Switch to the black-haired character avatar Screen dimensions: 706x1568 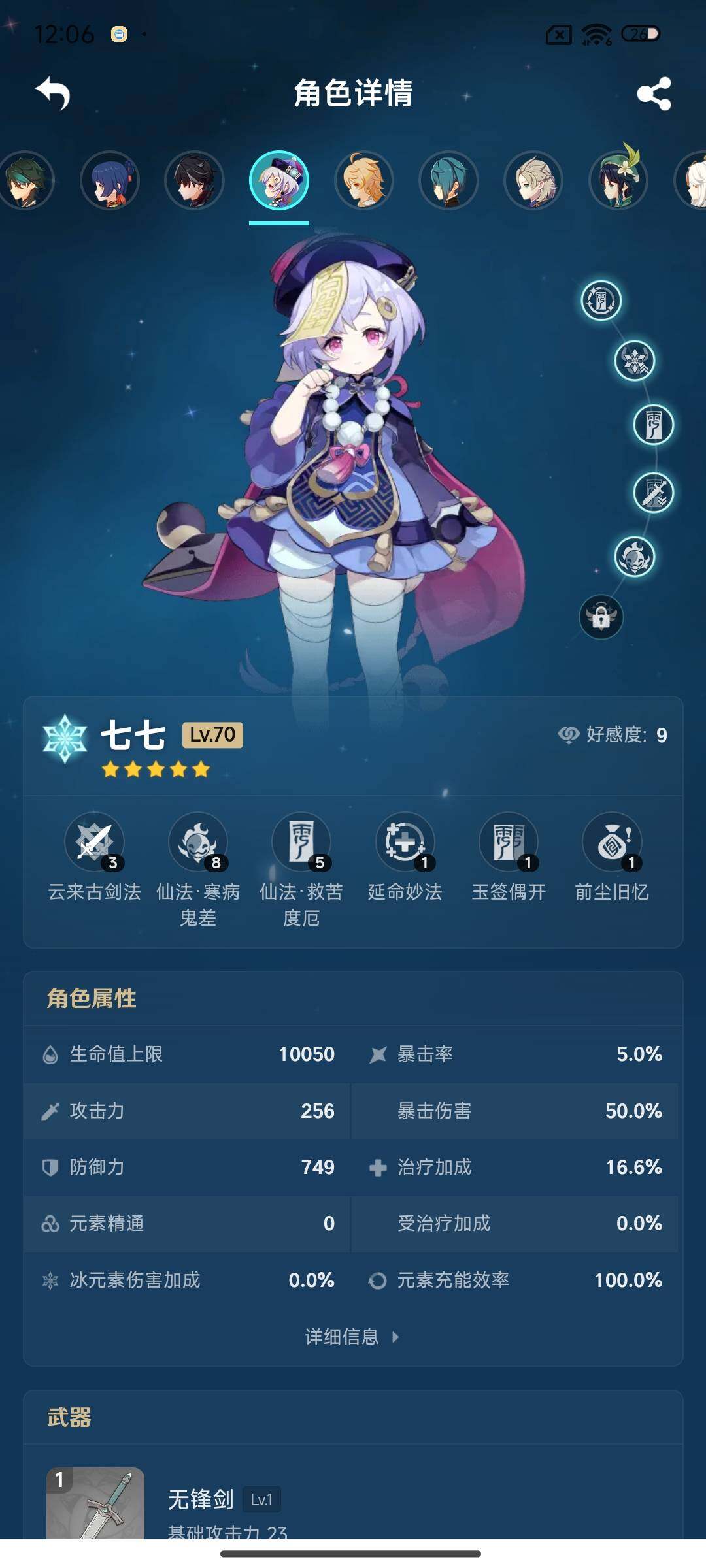[x=194, y=180]
